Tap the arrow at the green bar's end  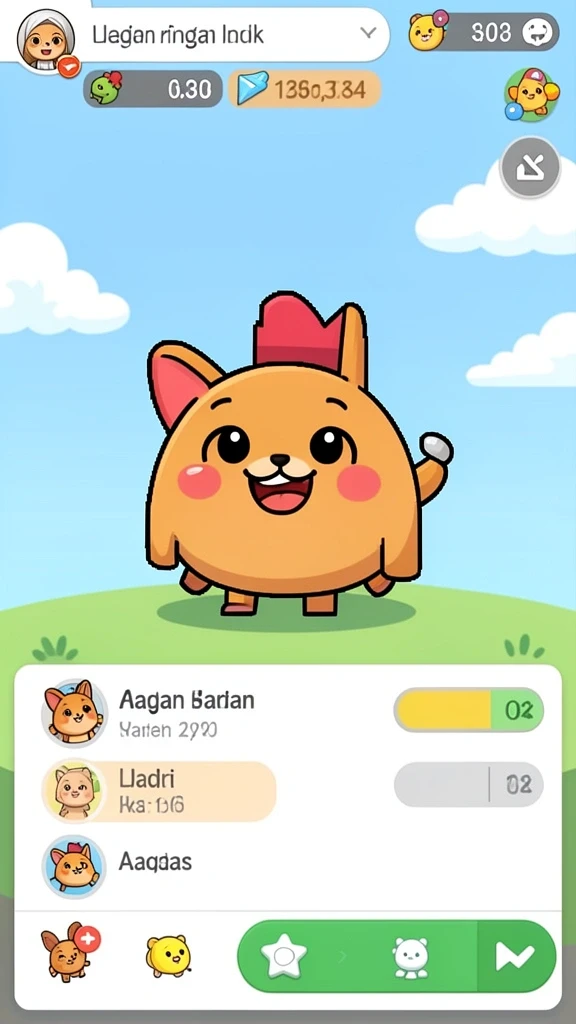click(x=515, y=957)
